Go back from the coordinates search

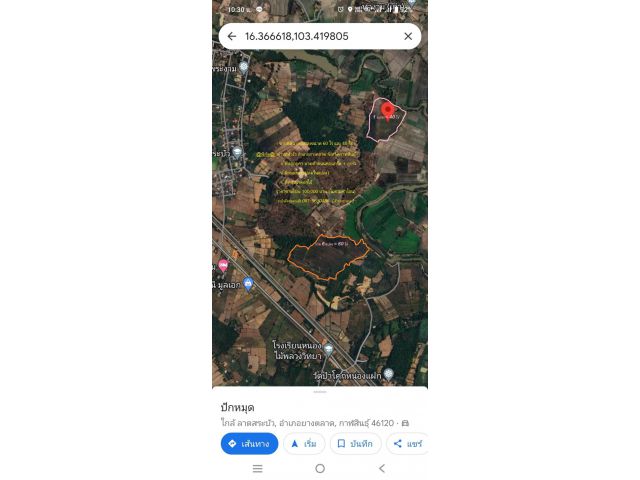(x=232, y=36)
